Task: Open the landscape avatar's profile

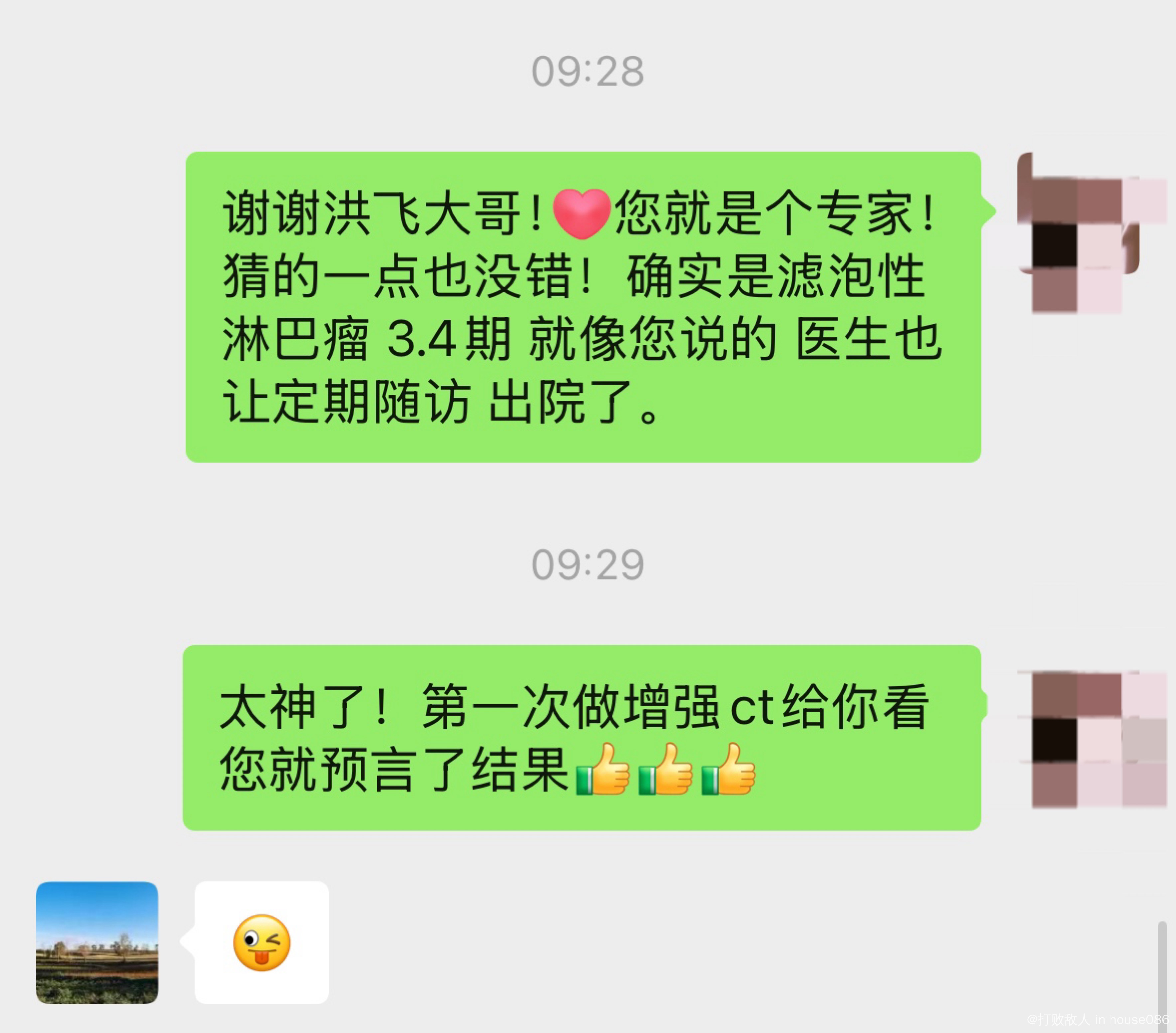Action: coord(97,943)
